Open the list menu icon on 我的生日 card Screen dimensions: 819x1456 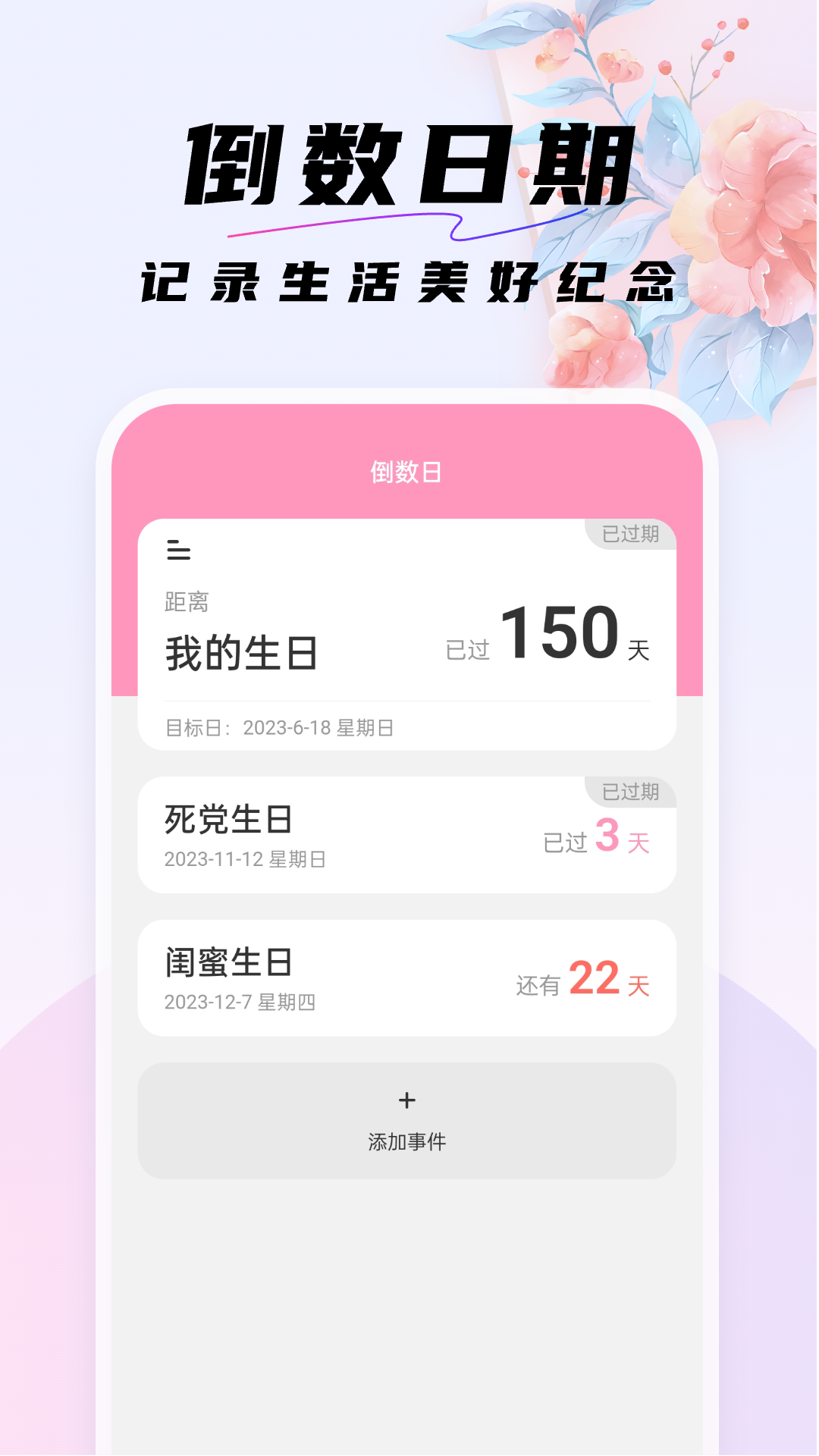click(179, 550)
